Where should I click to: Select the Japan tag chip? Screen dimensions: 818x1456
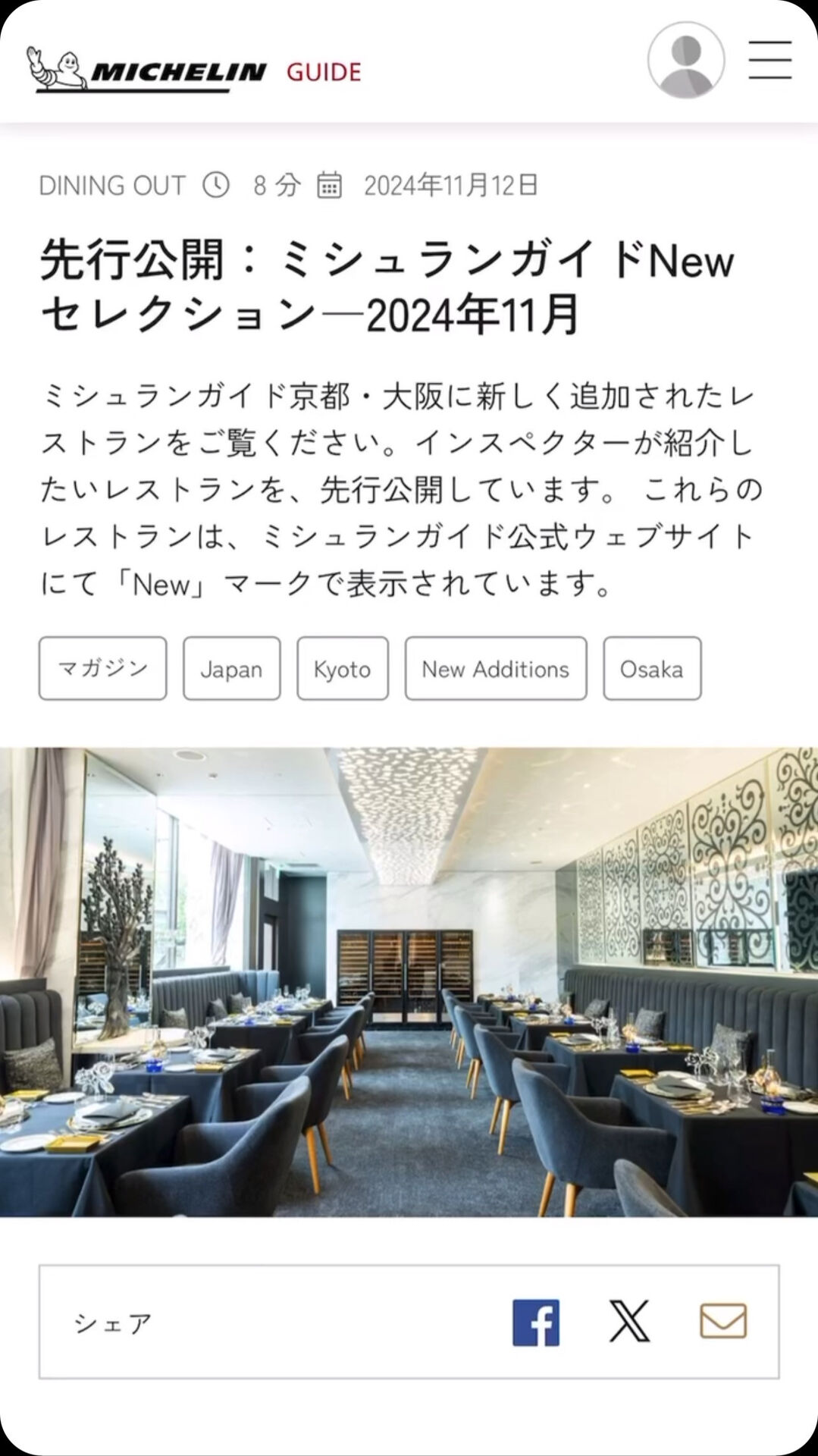pos(231,668)
